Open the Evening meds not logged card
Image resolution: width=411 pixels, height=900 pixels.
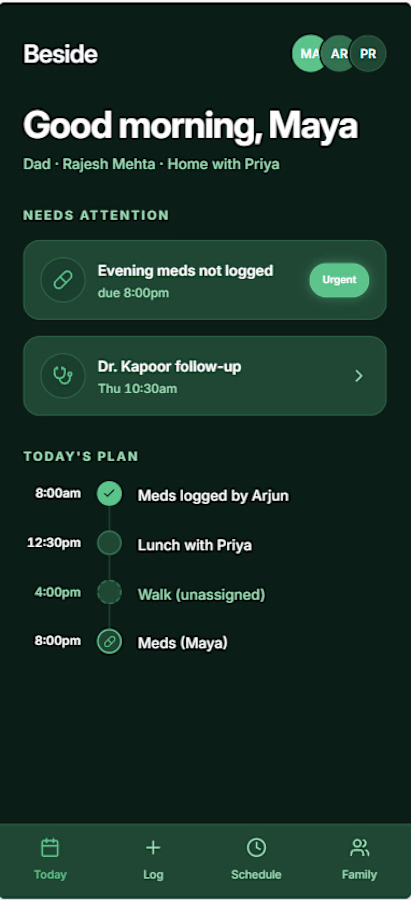click(204, 280)
